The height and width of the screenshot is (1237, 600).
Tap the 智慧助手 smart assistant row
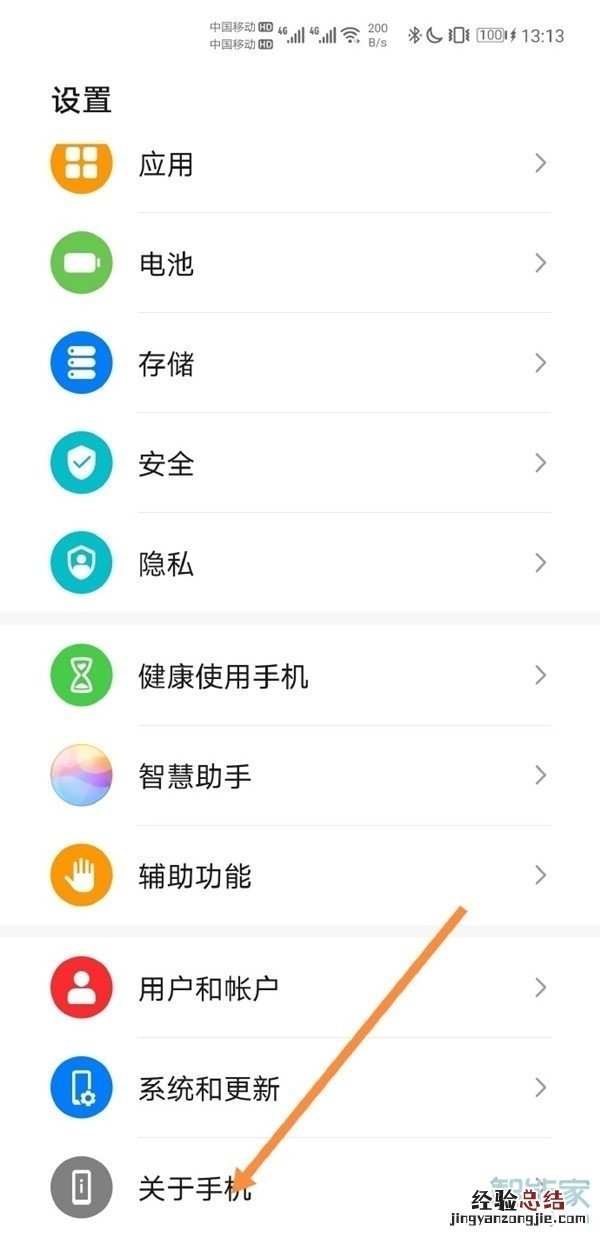(300, 776)
